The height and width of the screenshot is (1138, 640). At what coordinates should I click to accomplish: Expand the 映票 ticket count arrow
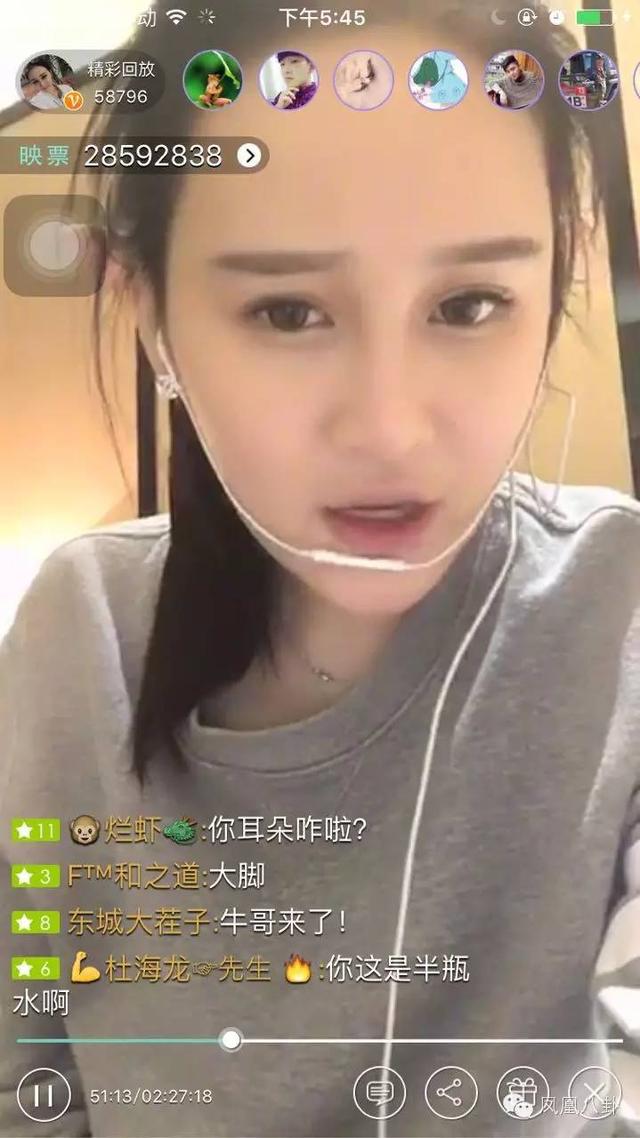pyautogui.click(x=250, y=155)
